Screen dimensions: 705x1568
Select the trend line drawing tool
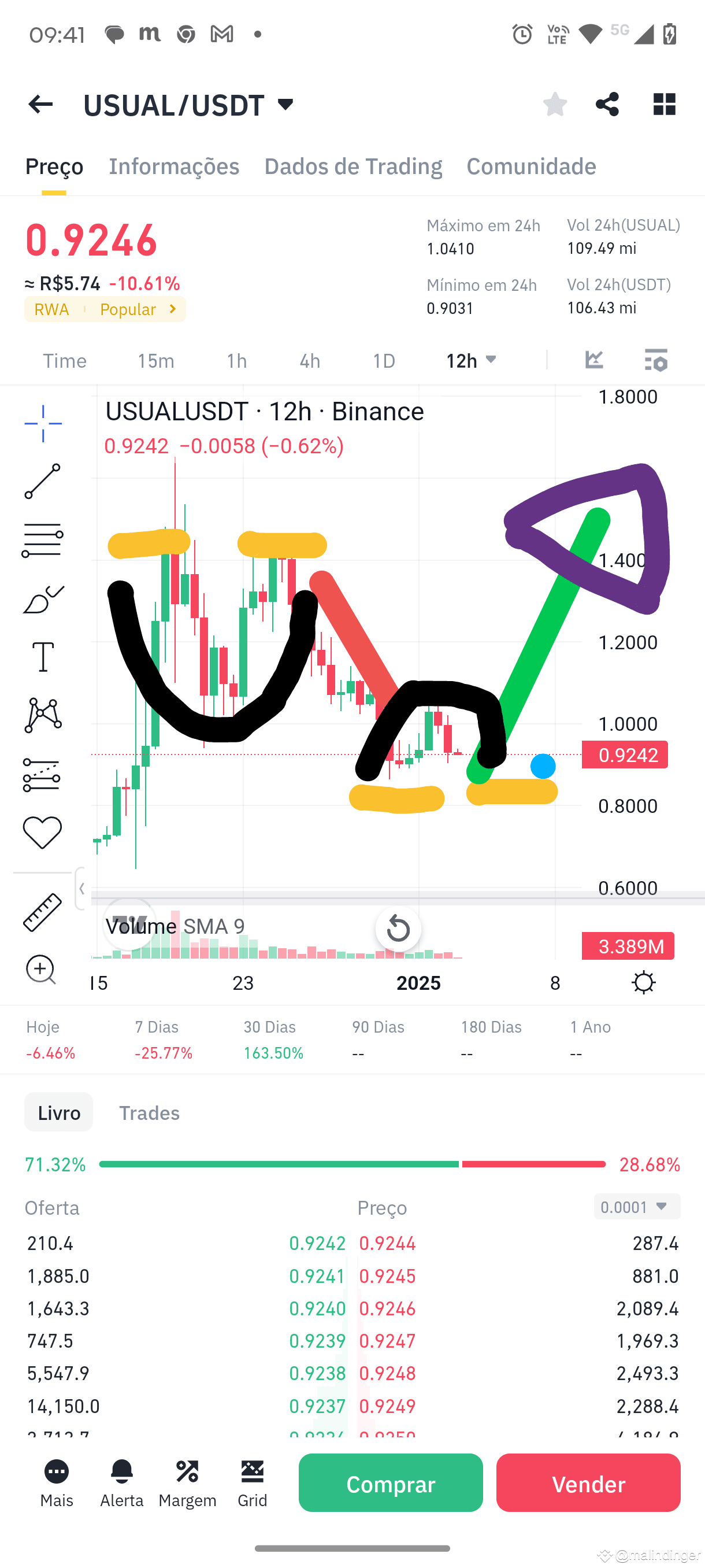pyautogui.click(x=43, y=481)
